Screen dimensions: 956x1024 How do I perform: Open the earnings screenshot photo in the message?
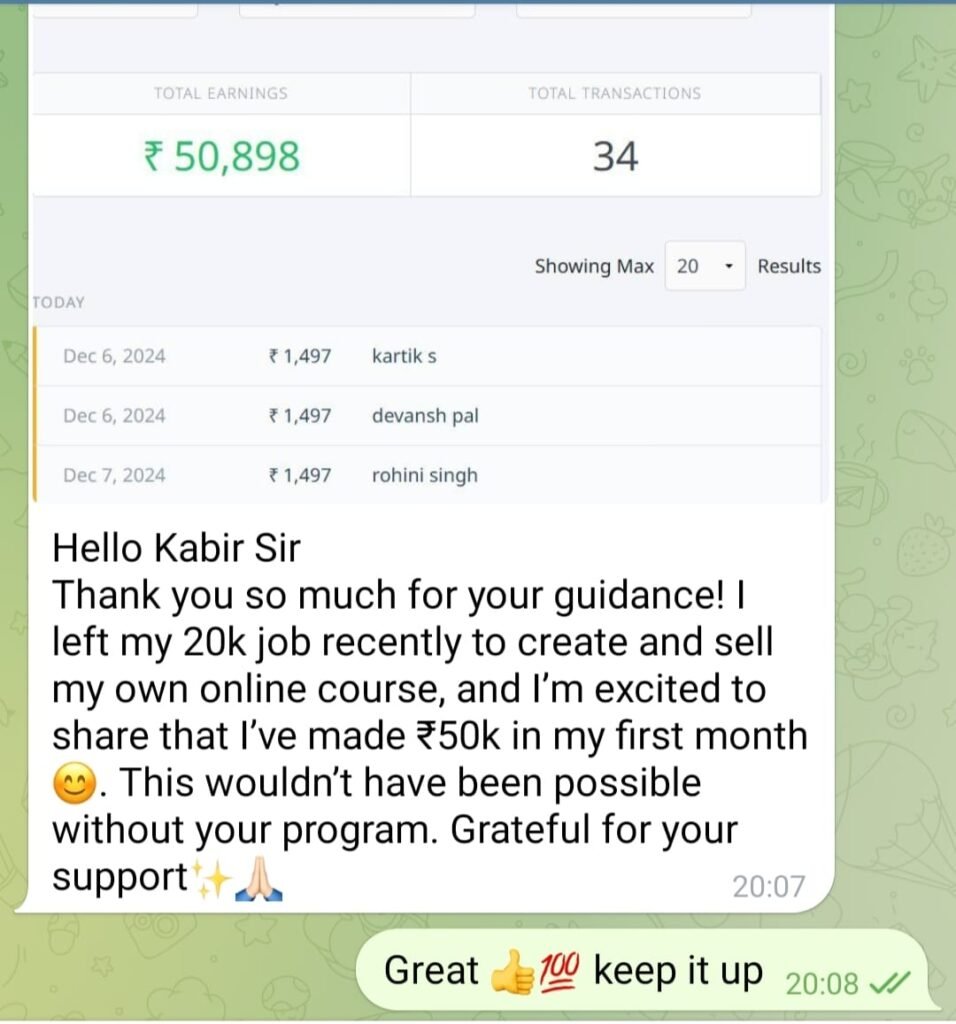[x=430, y=250]
